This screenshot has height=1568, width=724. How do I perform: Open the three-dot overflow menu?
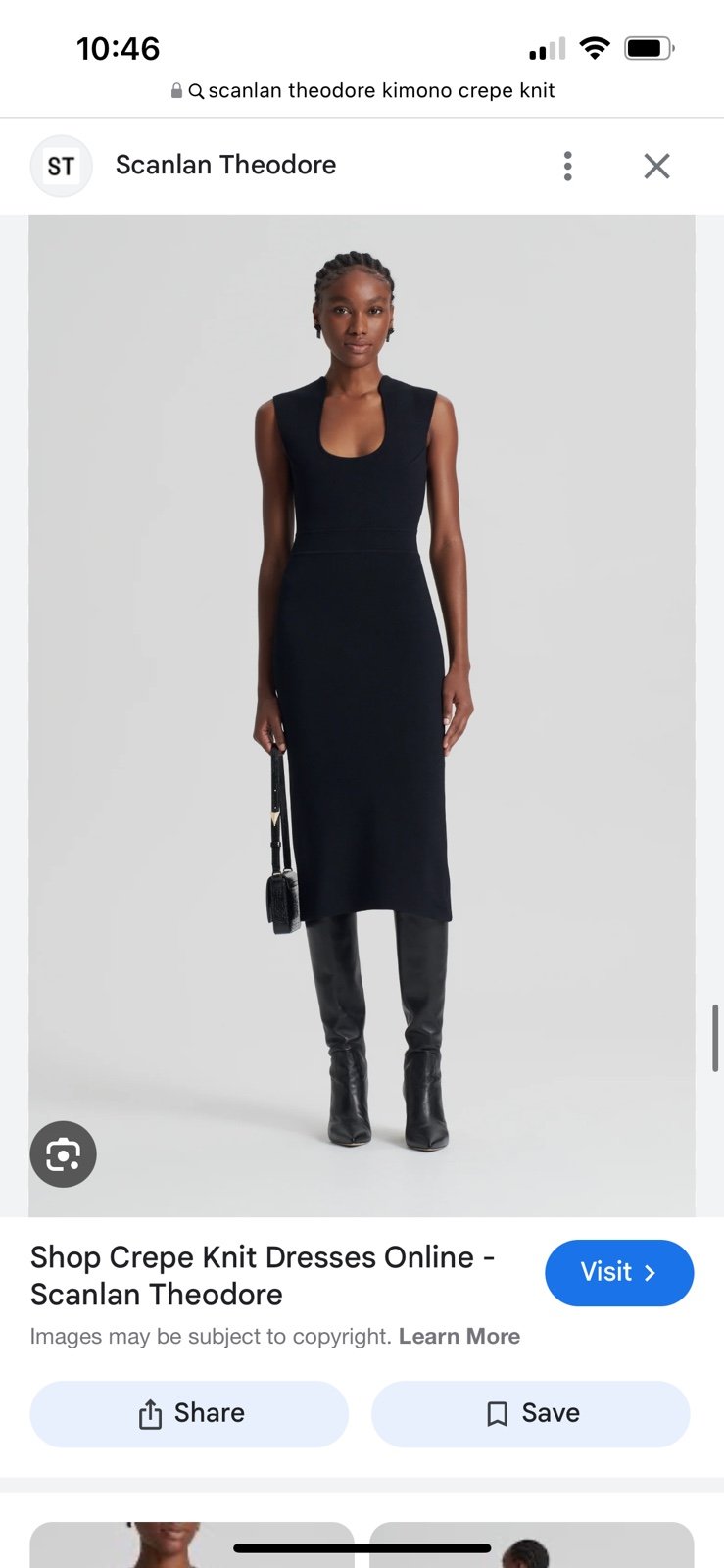tap(567, 166)
